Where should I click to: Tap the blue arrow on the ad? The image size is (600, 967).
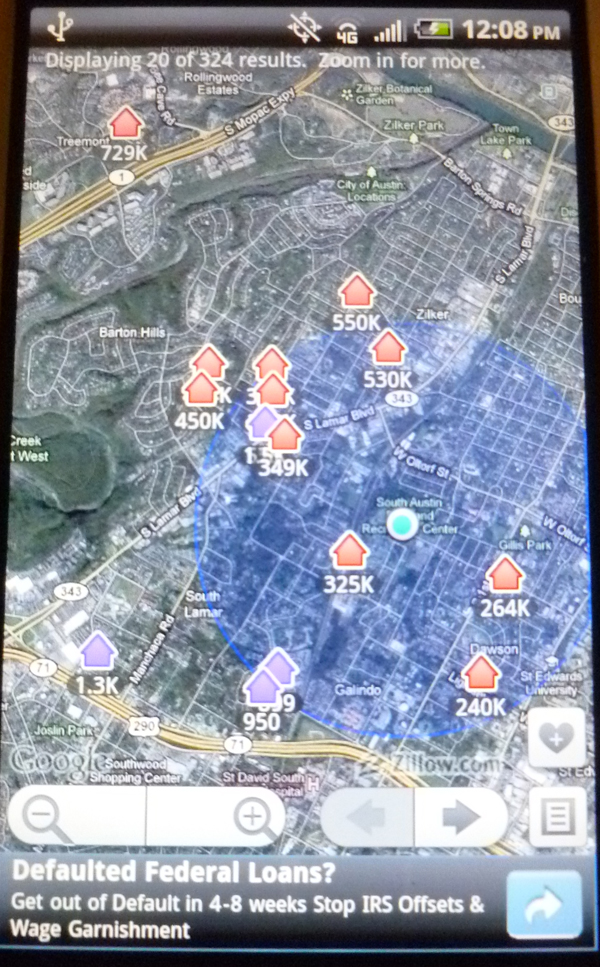pos(544,904)
